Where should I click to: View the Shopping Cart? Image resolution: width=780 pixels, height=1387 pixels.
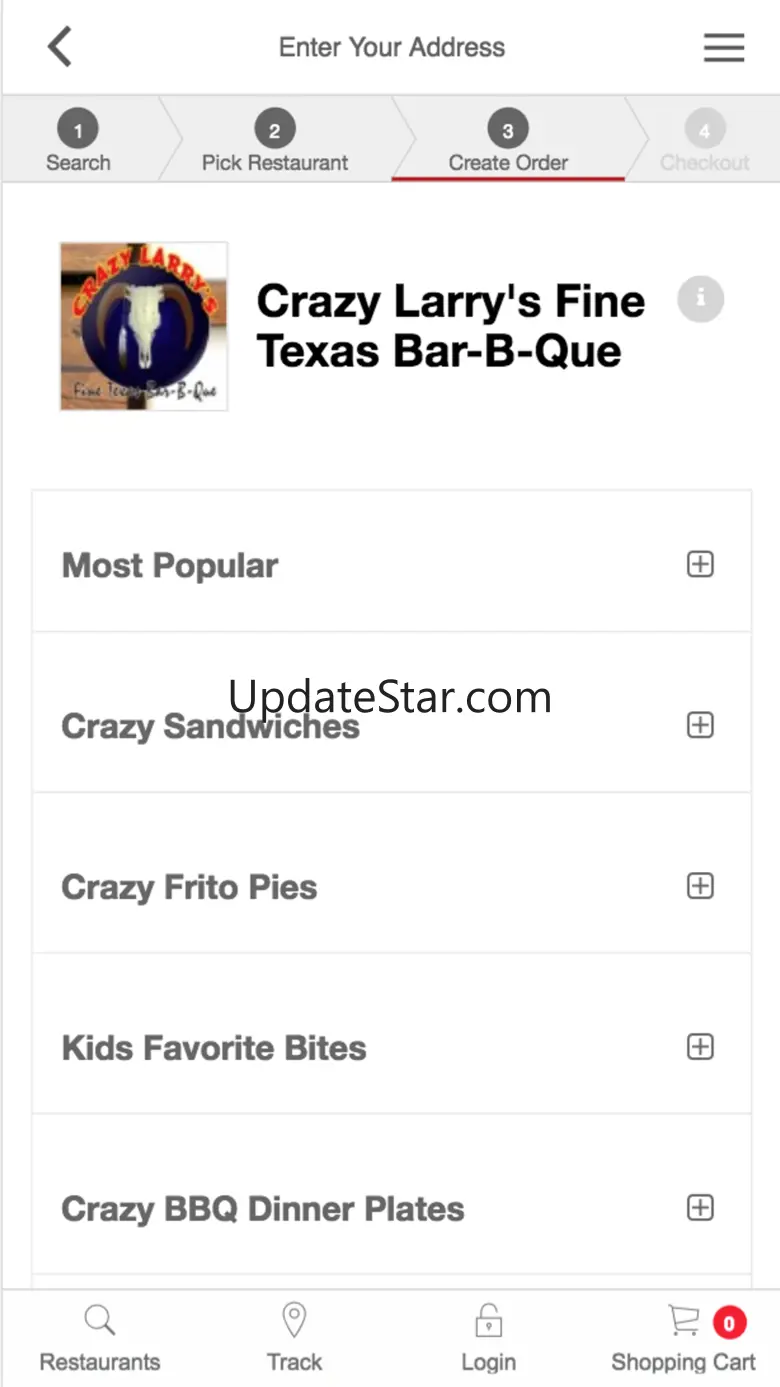click(684, 1338)
